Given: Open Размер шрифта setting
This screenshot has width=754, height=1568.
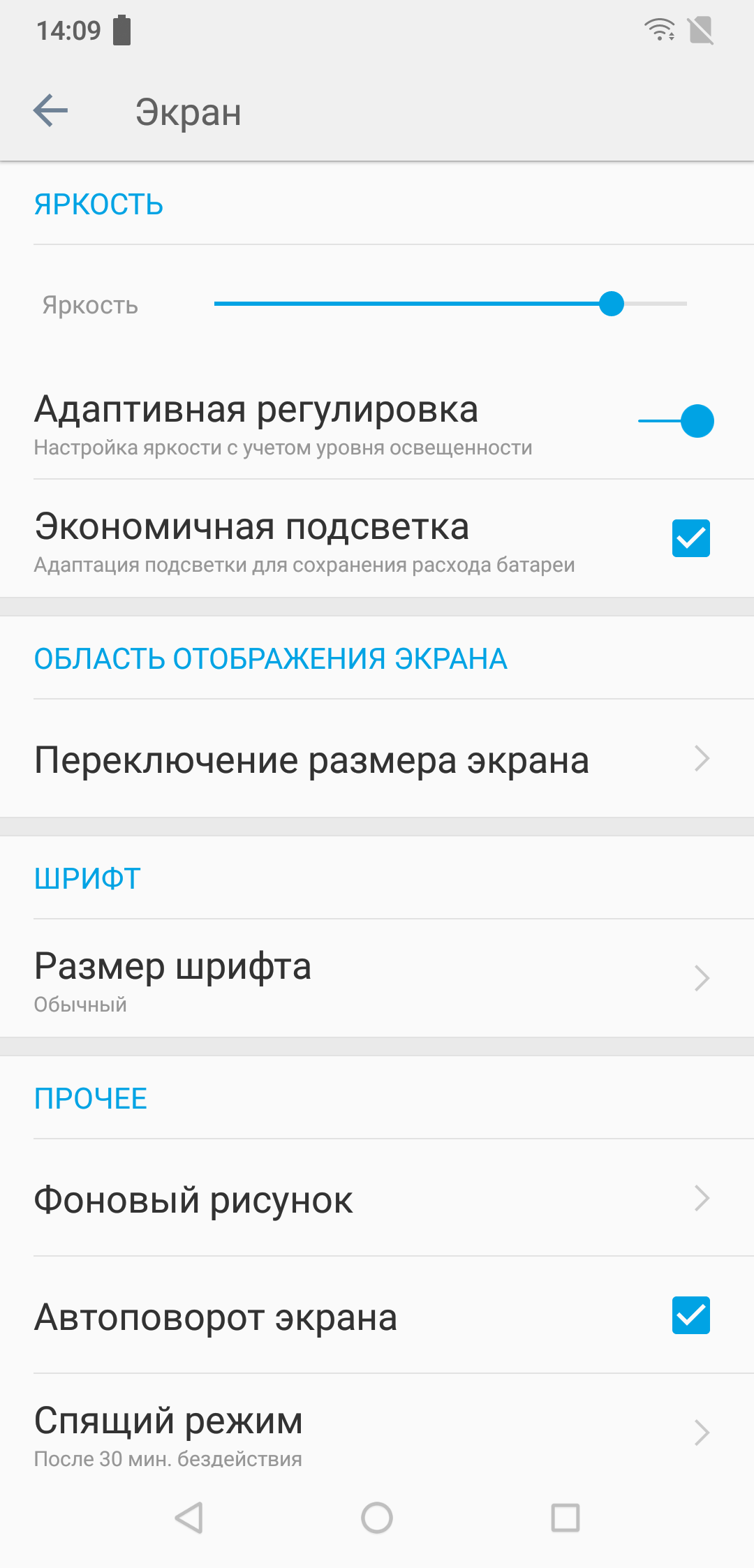Looking at the screenshot, I should (x=377, y=979).
